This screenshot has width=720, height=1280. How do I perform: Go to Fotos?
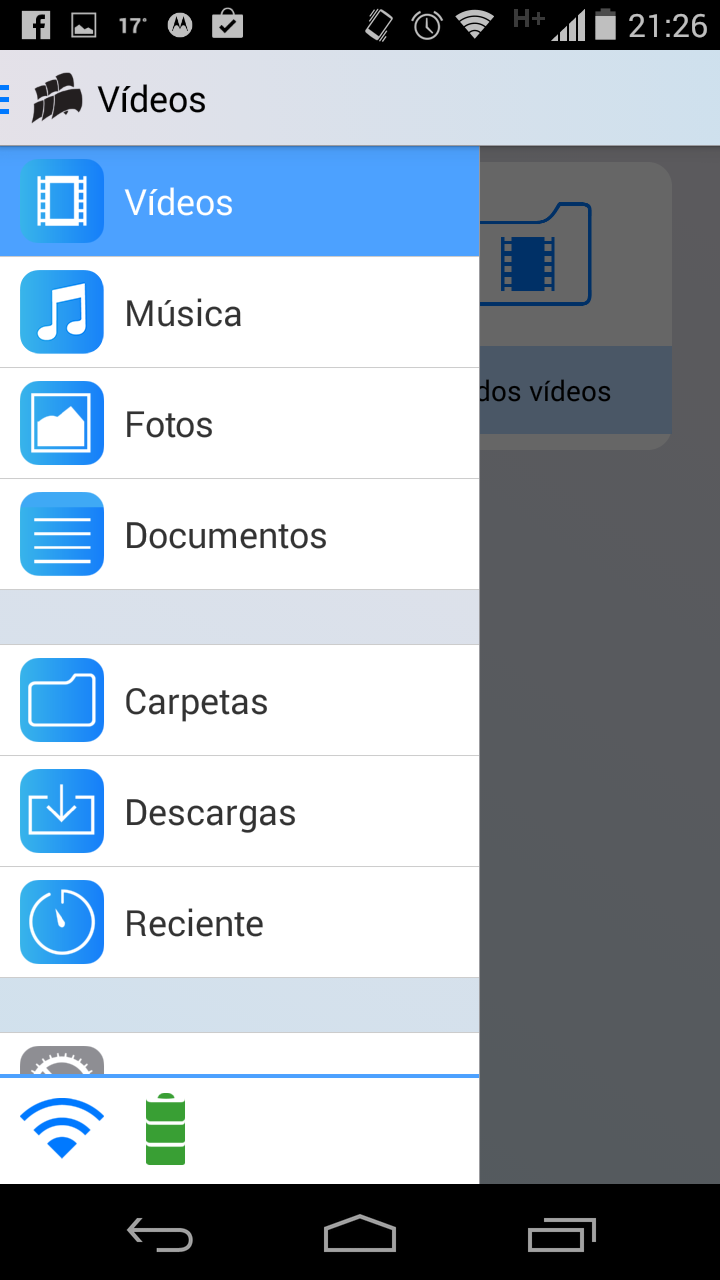[x=240, y=423]
